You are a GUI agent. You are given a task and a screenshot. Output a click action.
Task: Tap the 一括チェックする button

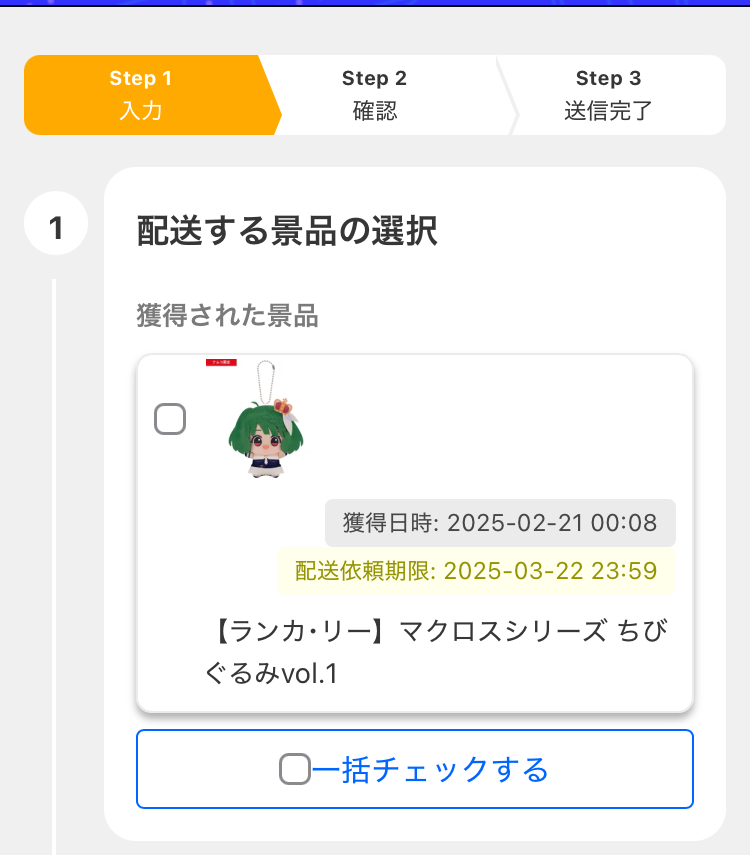415,769
